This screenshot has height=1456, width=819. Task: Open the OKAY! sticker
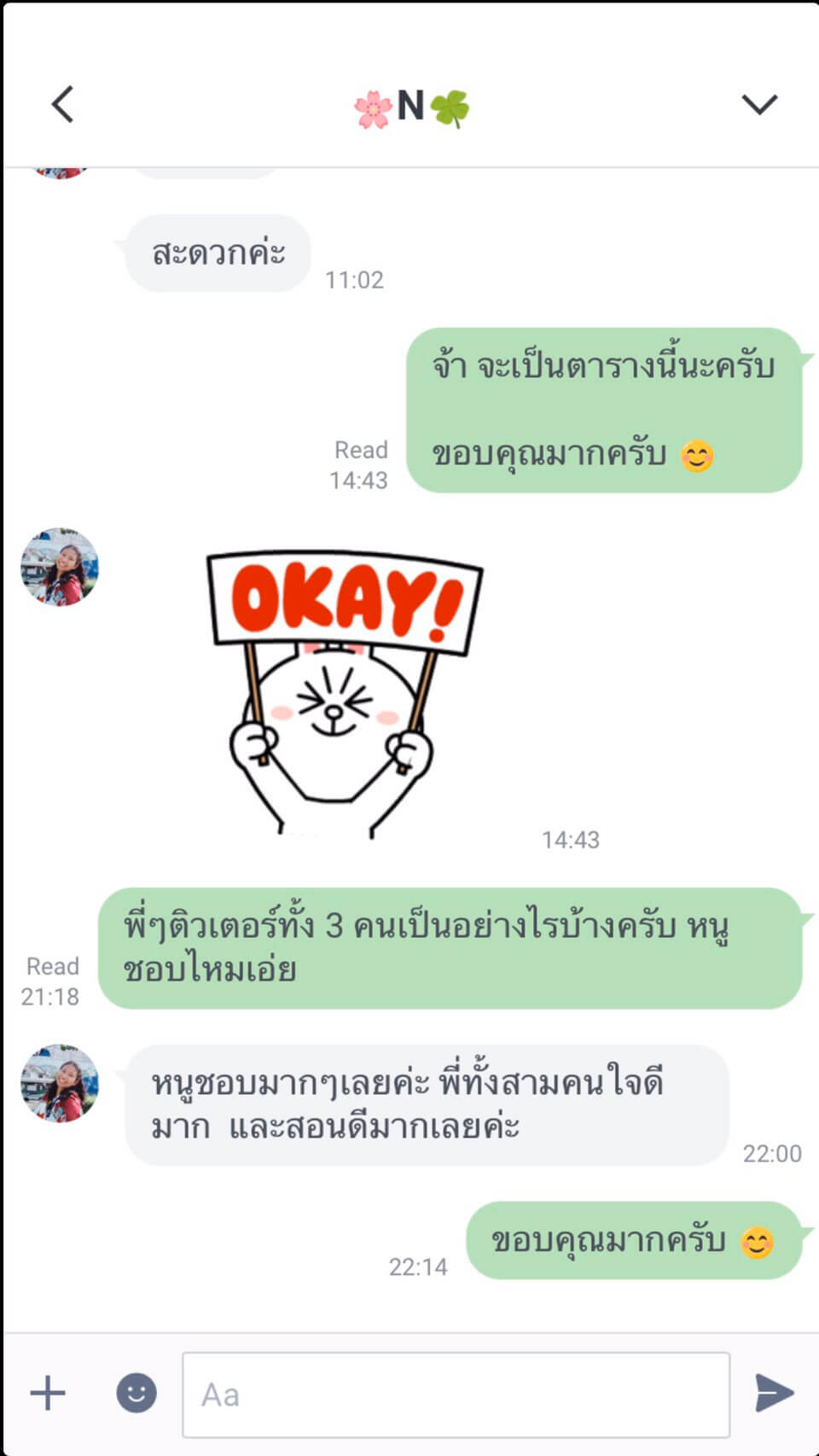tap(341, 691)
